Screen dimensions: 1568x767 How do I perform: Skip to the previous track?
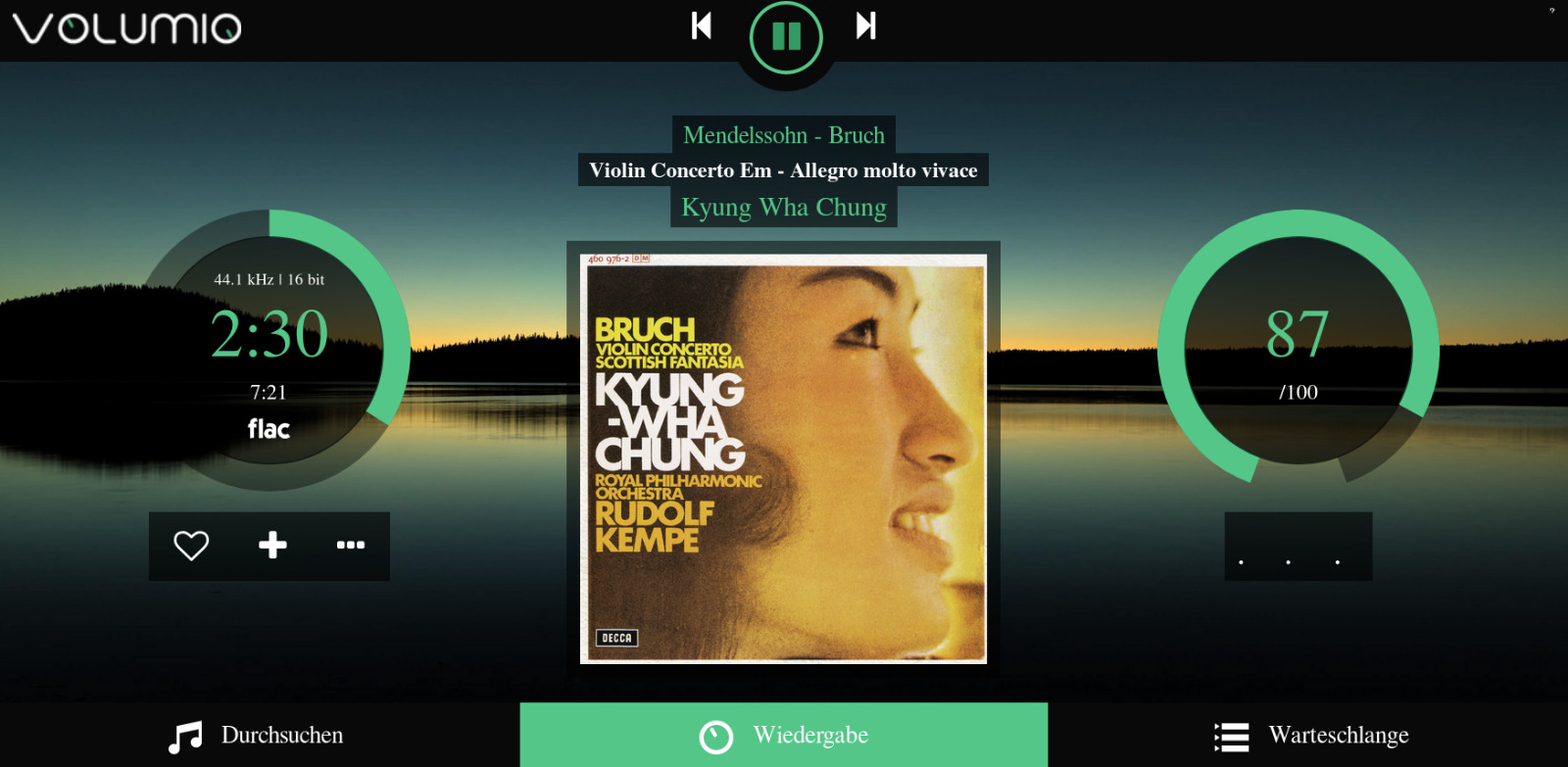pos(701,26)
